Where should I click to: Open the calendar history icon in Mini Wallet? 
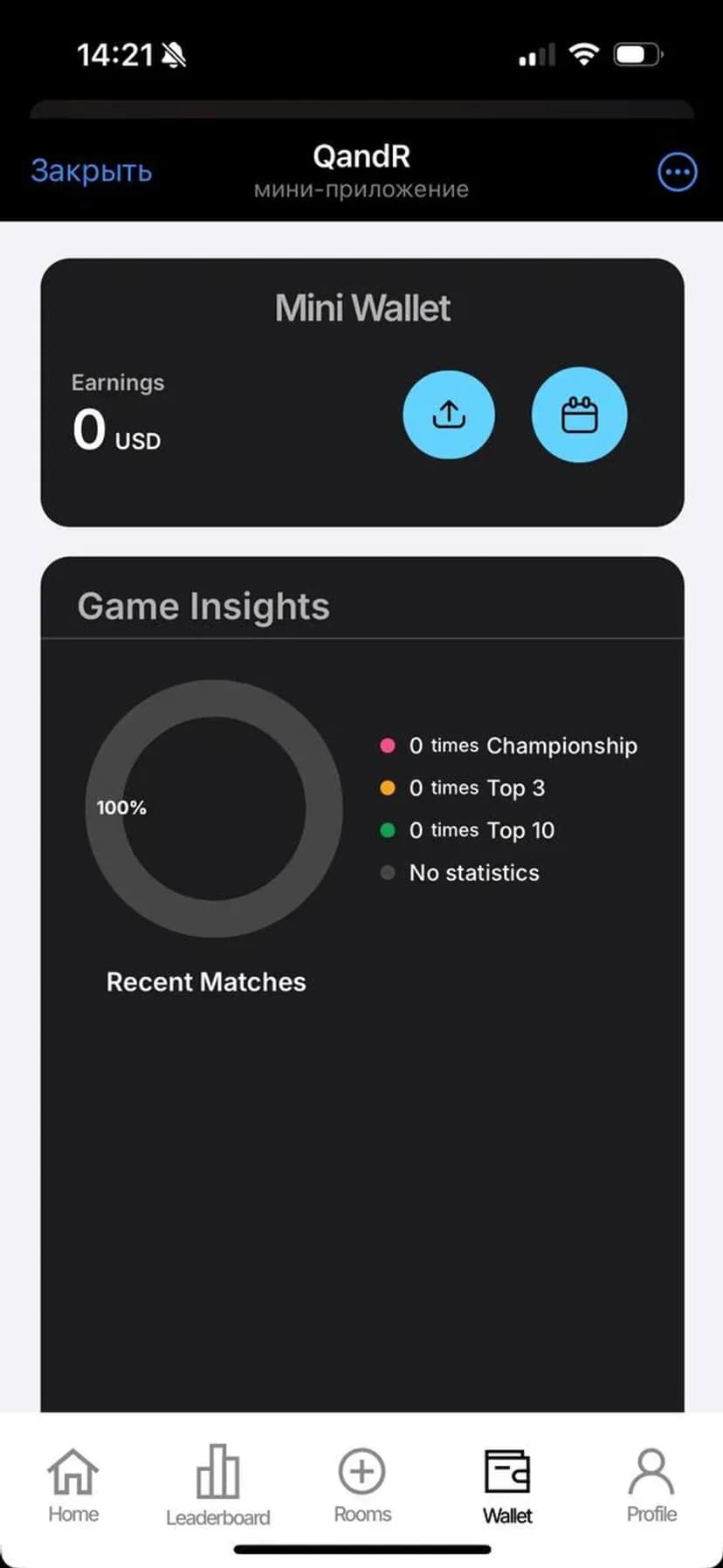[579, 415]
